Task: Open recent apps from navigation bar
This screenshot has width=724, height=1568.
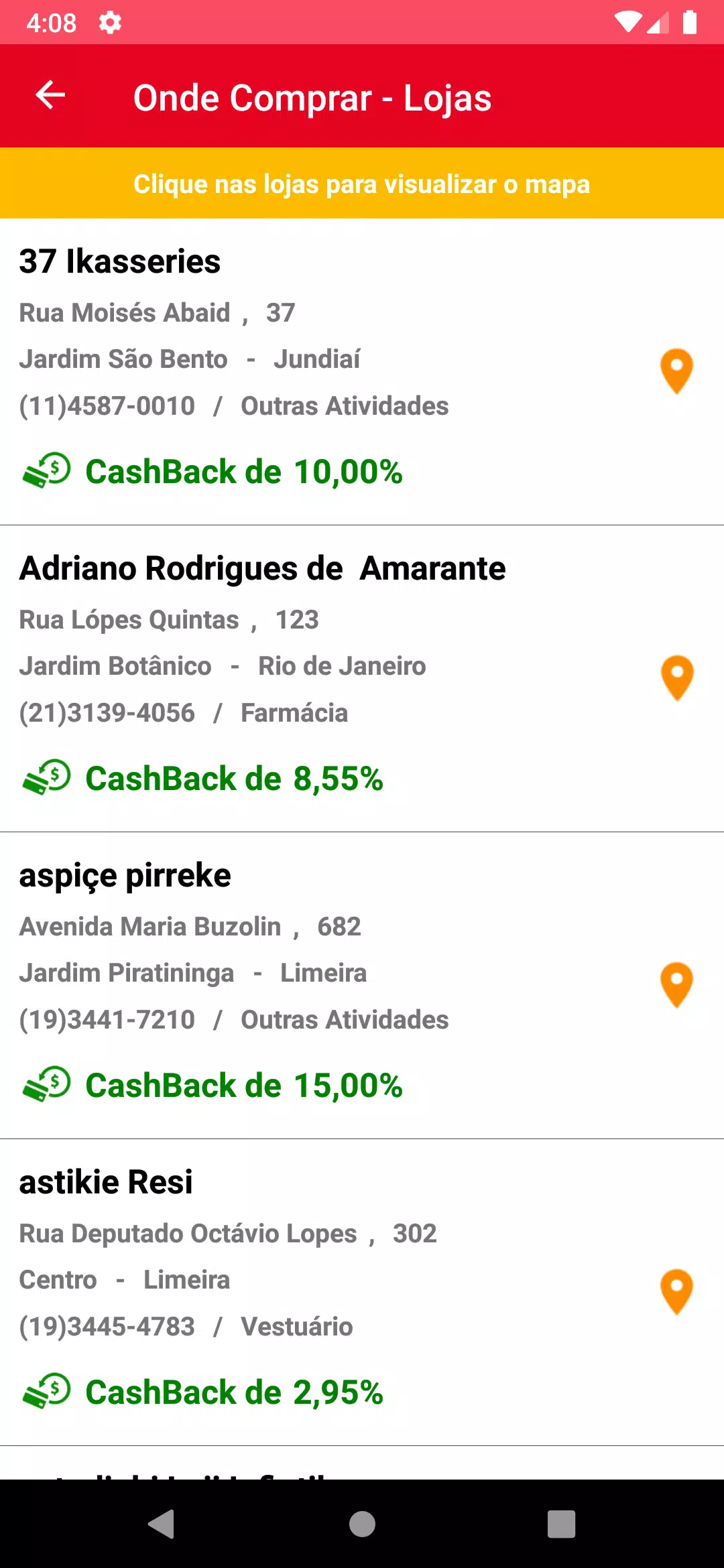Action: (561, 1524)
